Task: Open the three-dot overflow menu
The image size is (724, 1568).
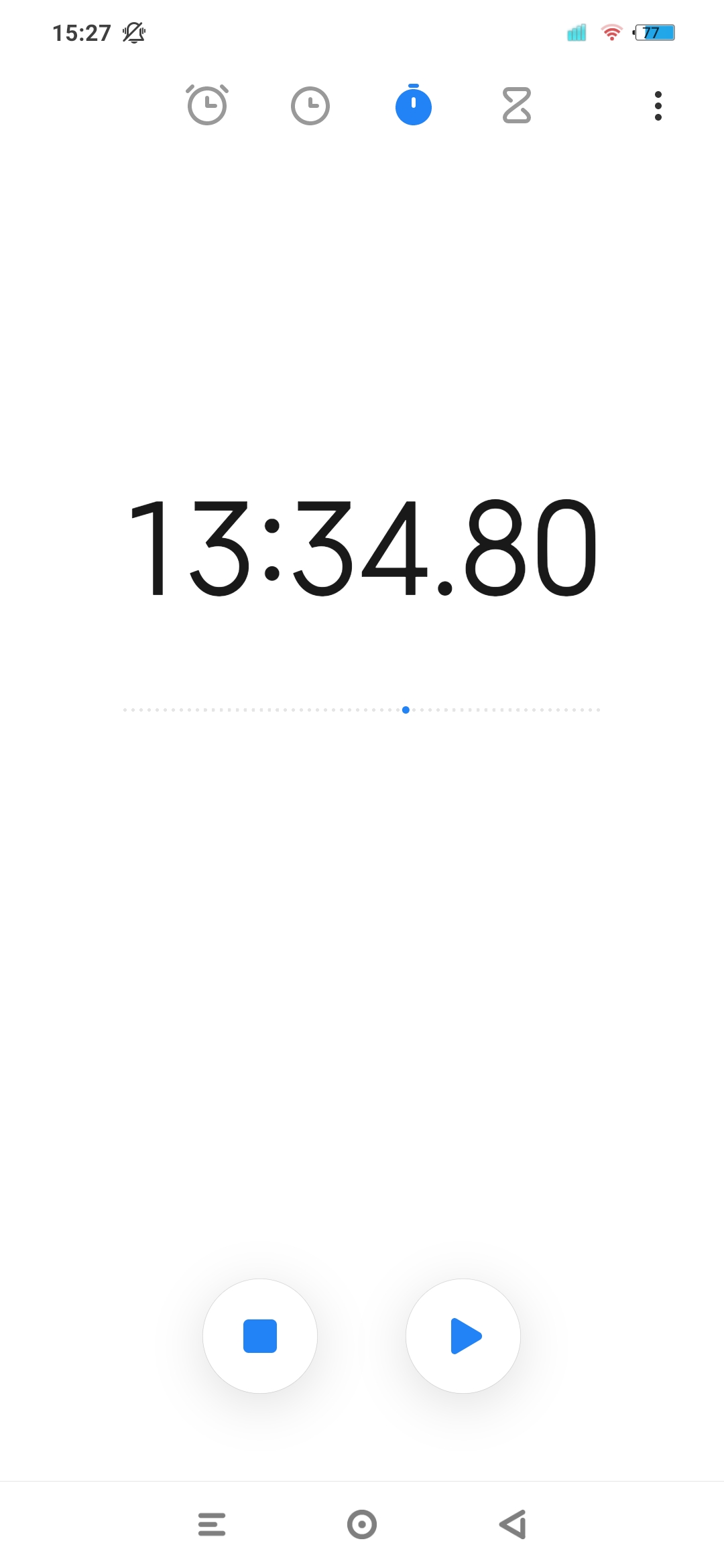Action: (x=658, y=106)
